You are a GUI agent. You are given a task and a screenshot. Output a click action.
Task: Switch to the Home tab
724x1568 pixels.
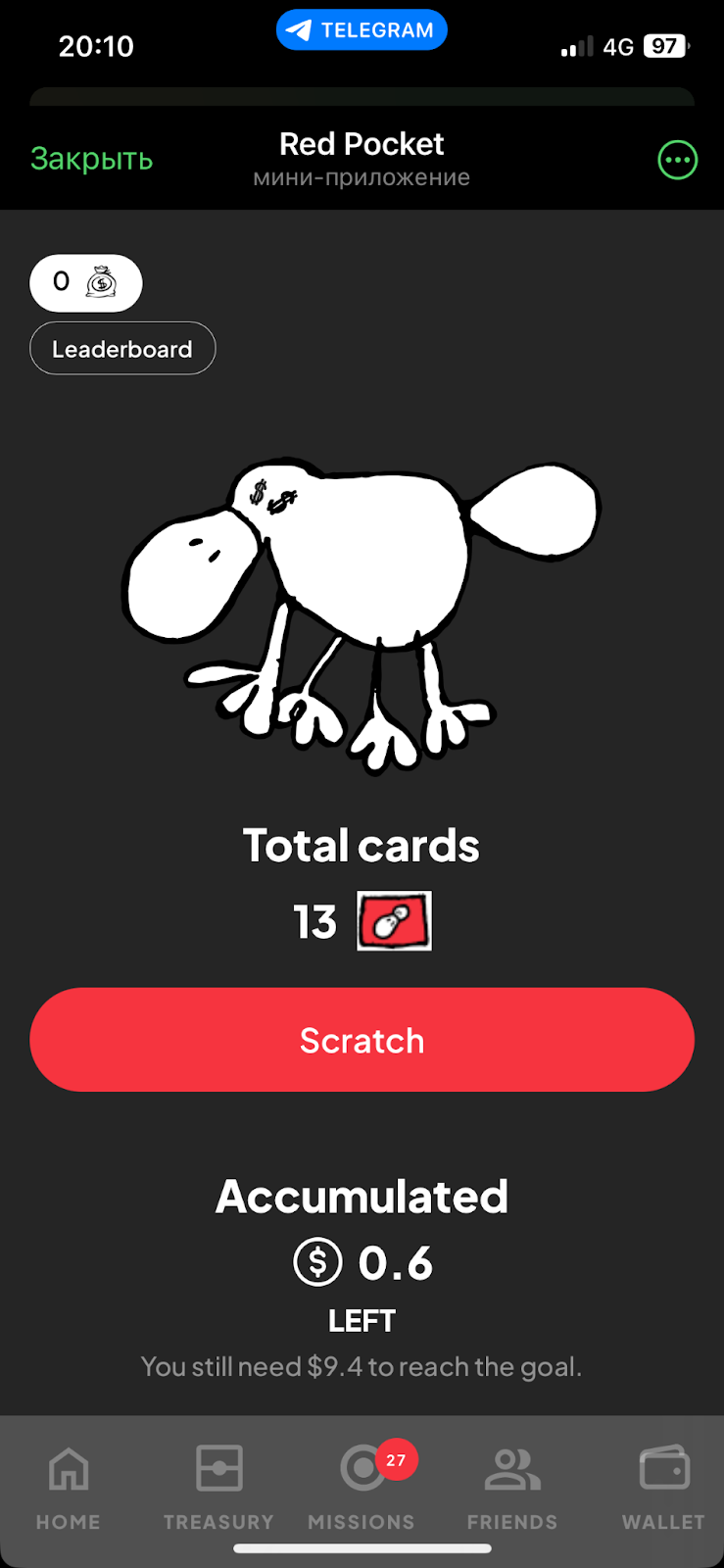pyautogui.click(x=69, y=1486)
